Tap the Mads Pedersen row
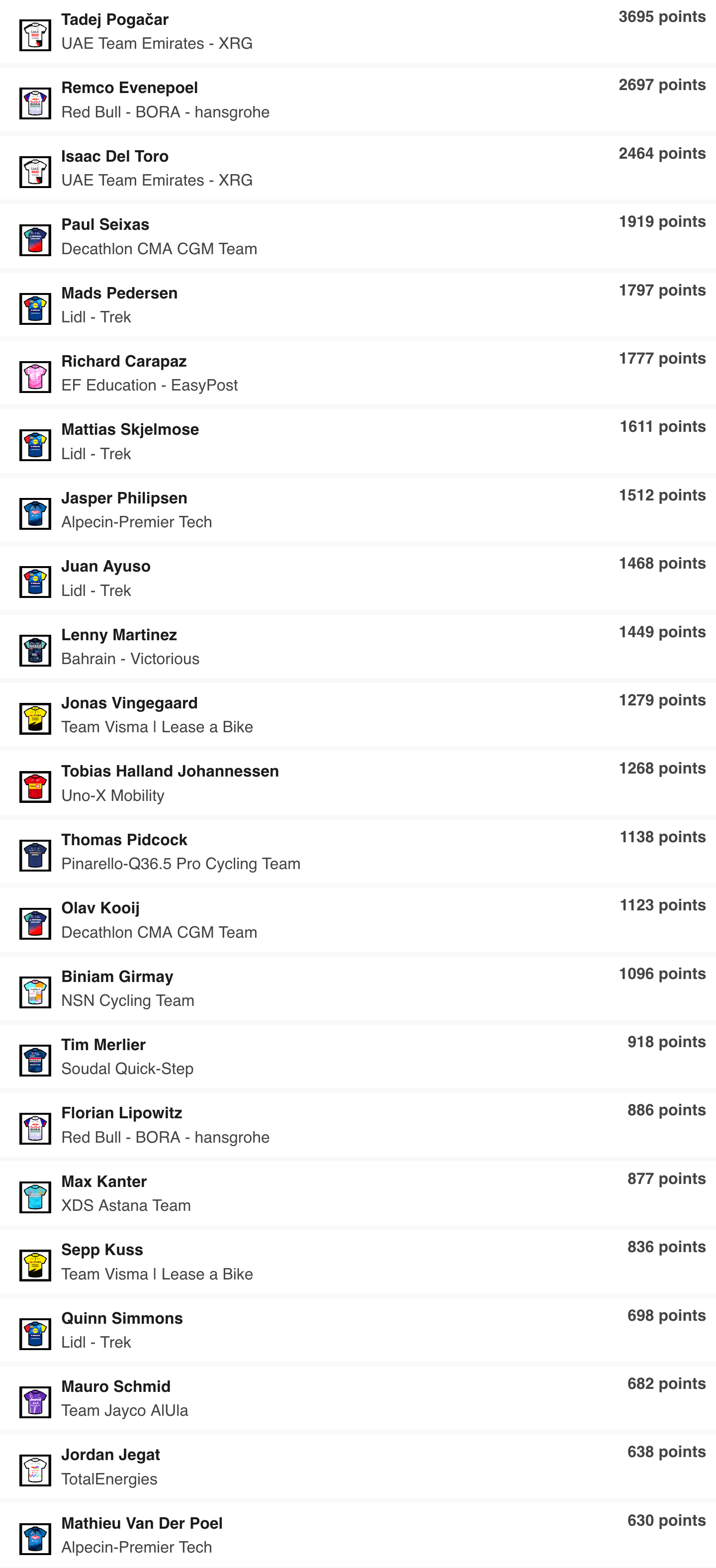The width and height of the screenshot is (716, 1568). [358, 305]
